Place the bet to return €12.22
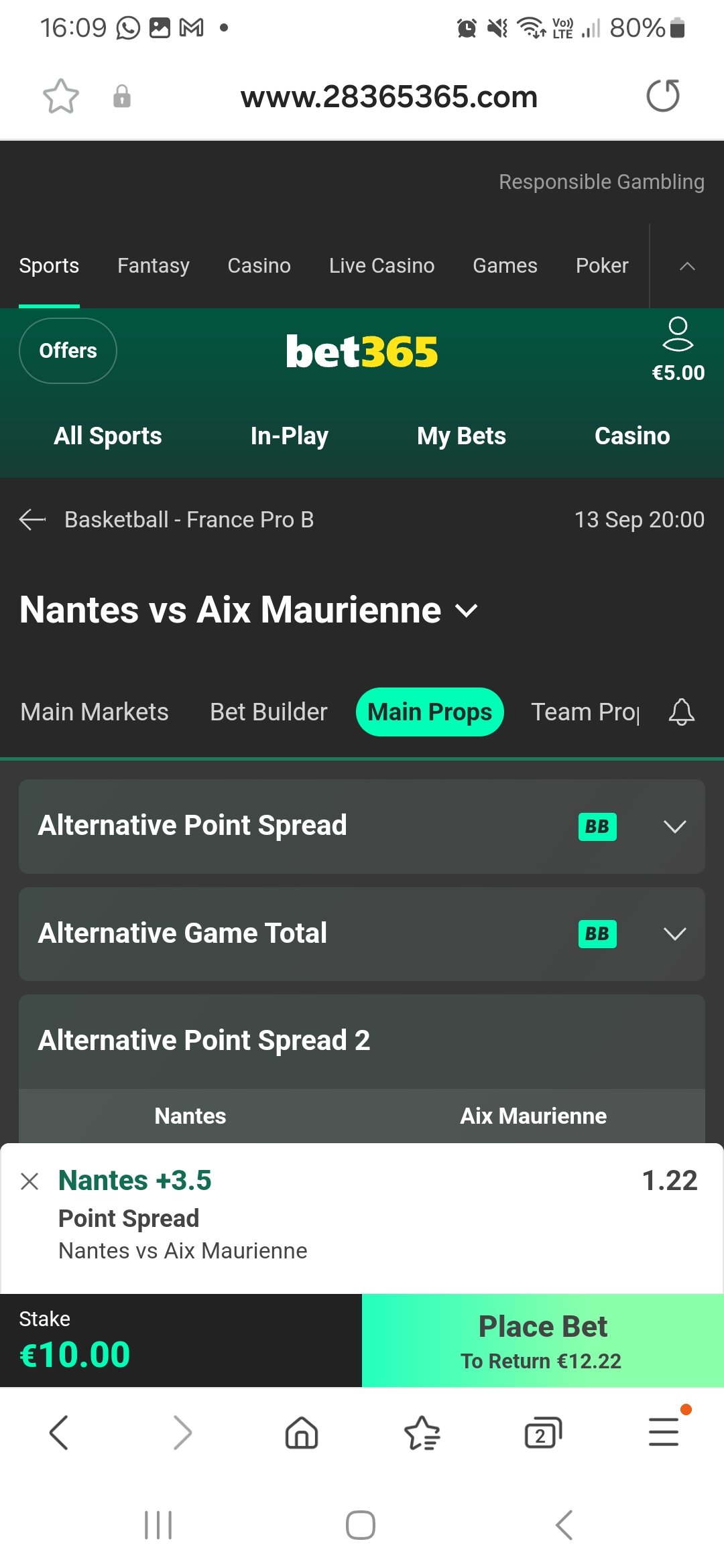This screenshot has width=724, height=1568. point(542,1341)
